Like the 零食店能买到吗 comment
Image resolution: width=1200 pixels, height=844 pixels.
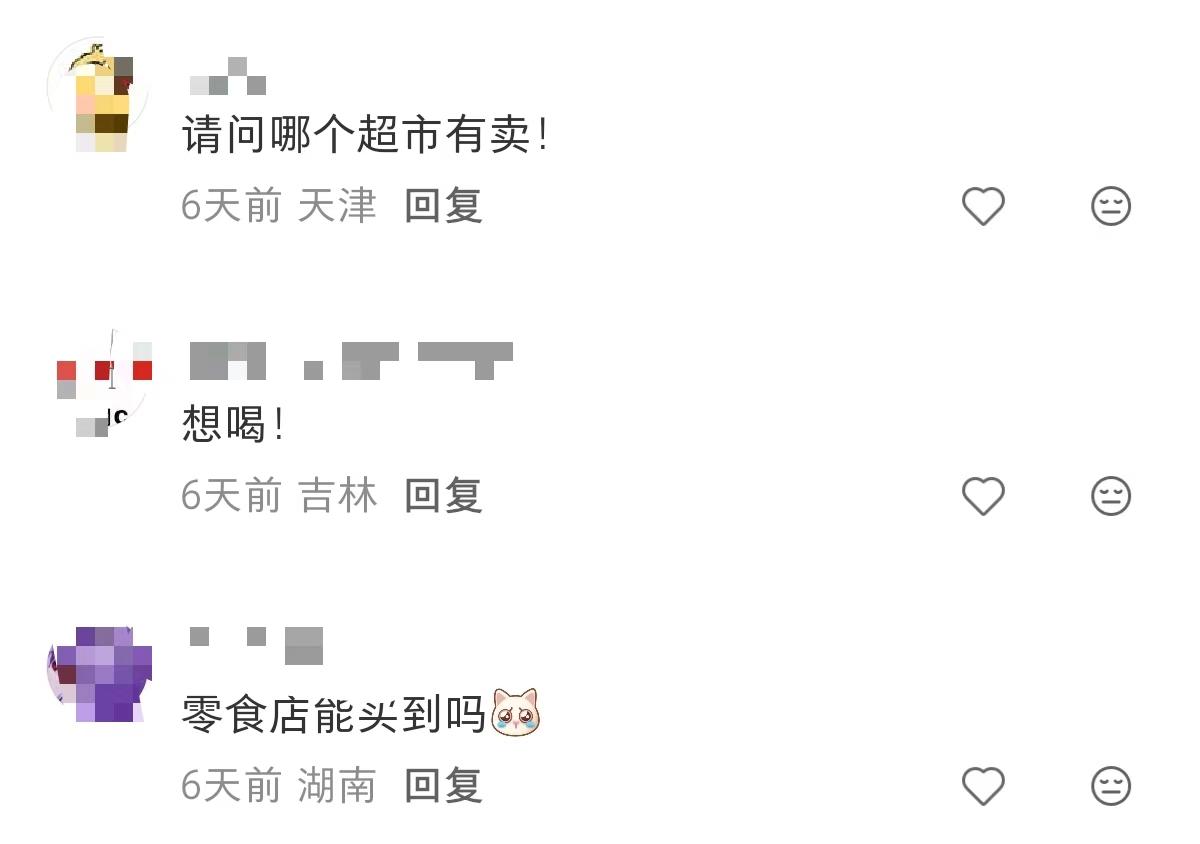982,786
